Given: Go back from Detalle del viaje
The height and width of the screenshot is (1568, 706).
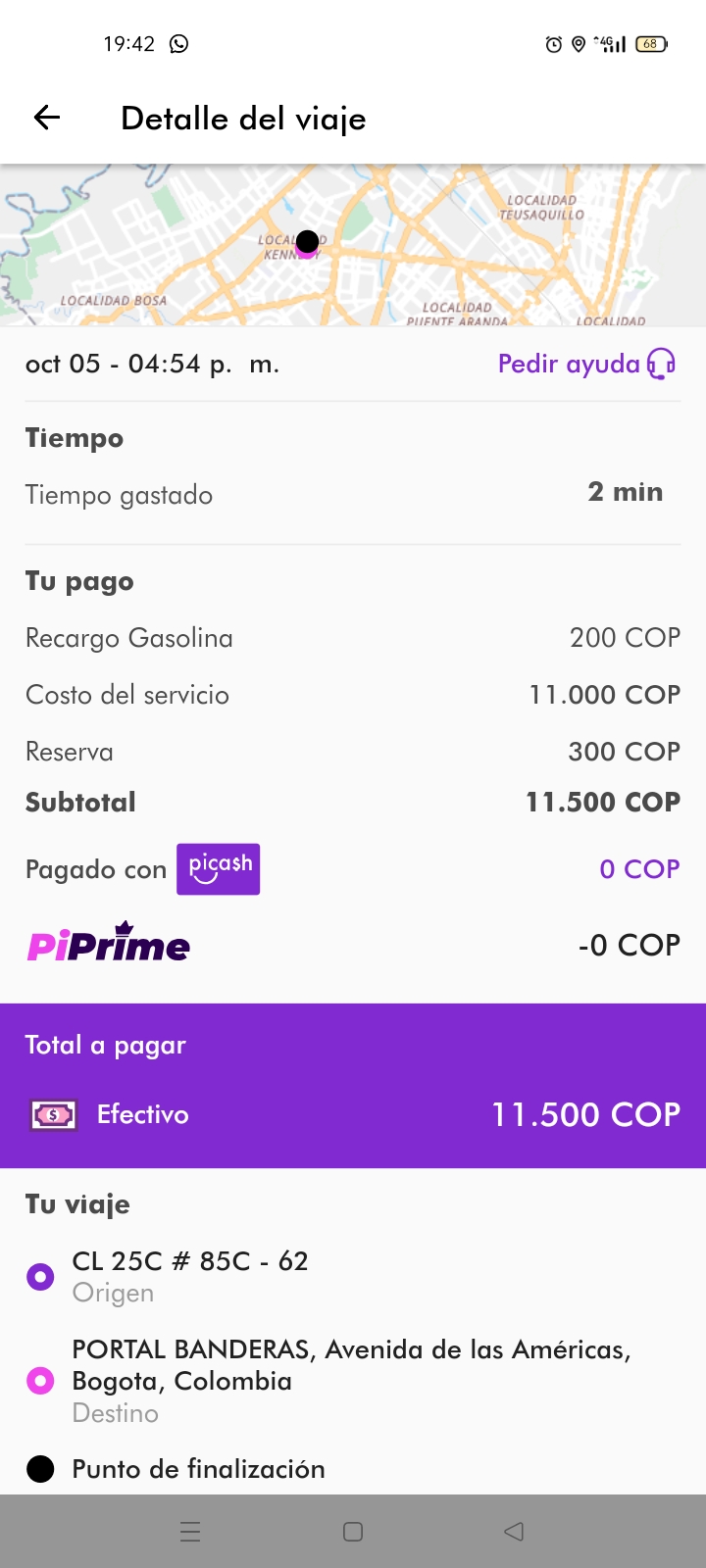Looking at the screenshot, I should (x=47, y=119).
